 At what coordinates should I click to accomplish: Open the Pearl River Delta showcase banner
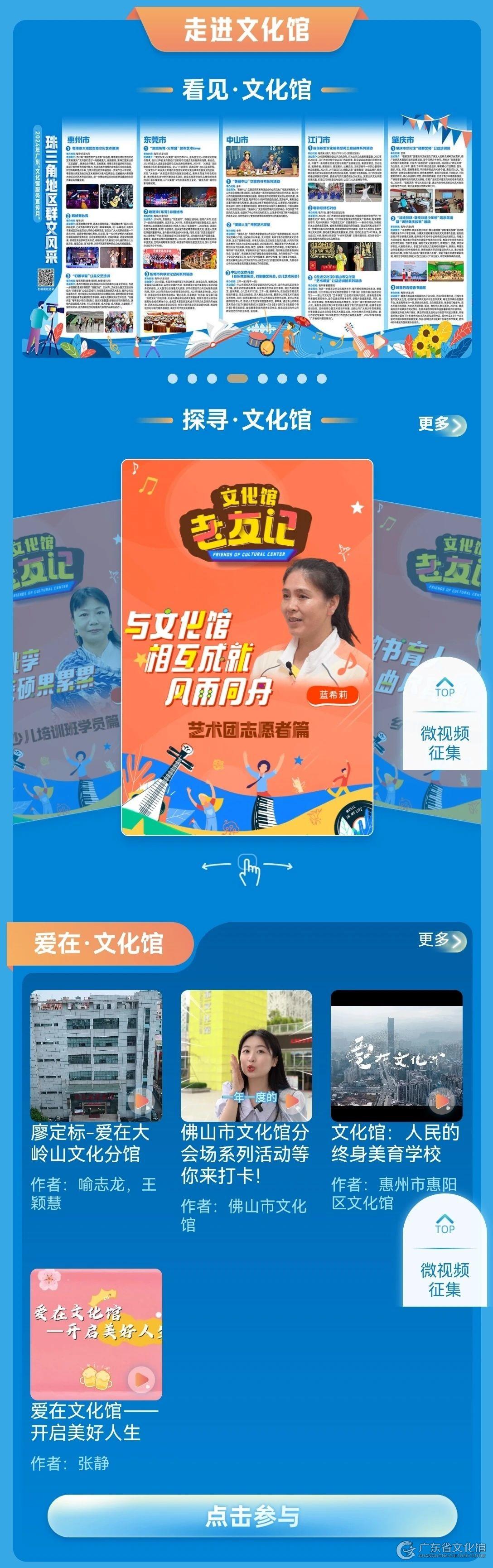coord(246,235)
